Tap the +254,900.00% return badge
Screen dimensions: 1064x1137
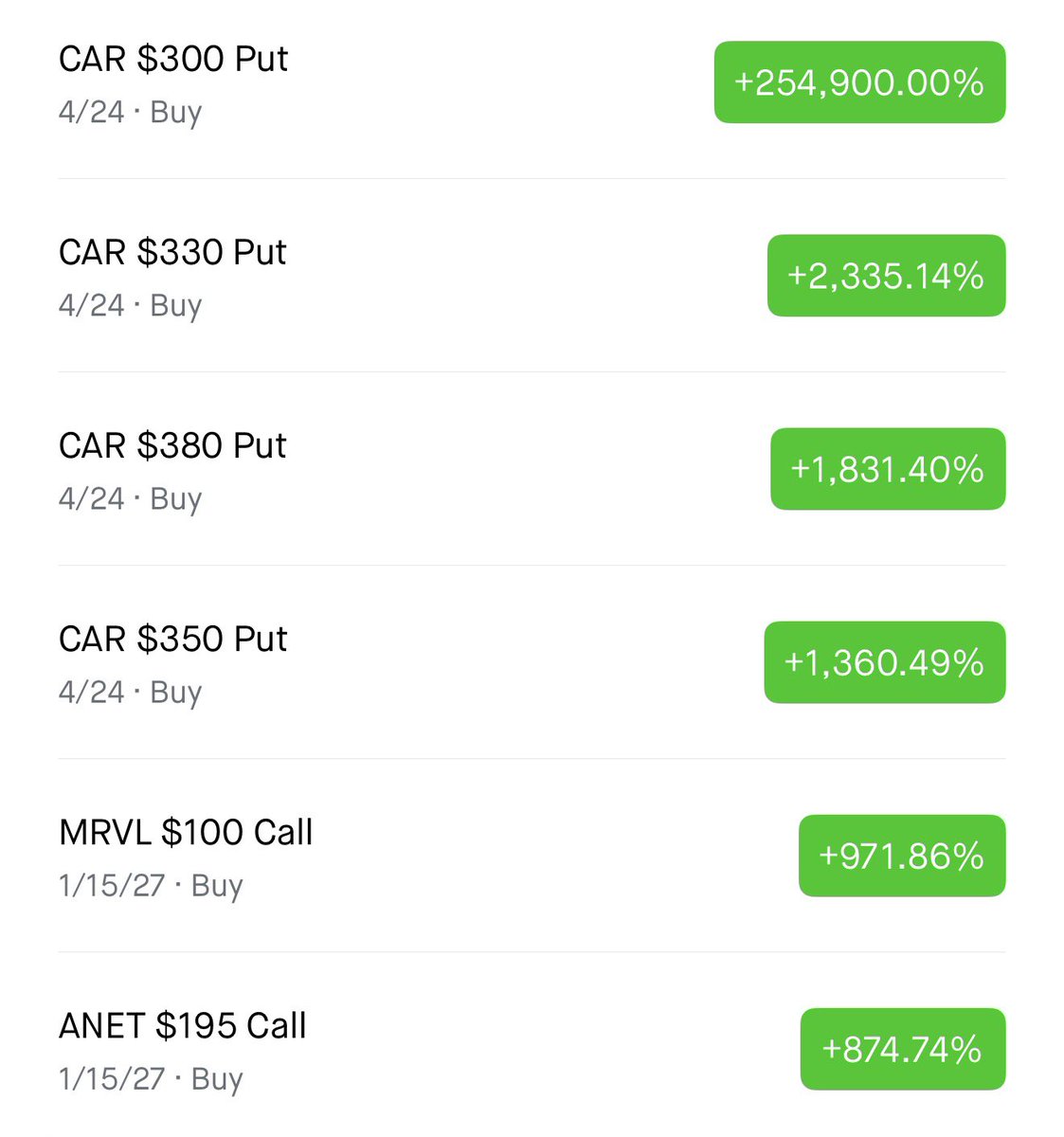coord(859,82)
